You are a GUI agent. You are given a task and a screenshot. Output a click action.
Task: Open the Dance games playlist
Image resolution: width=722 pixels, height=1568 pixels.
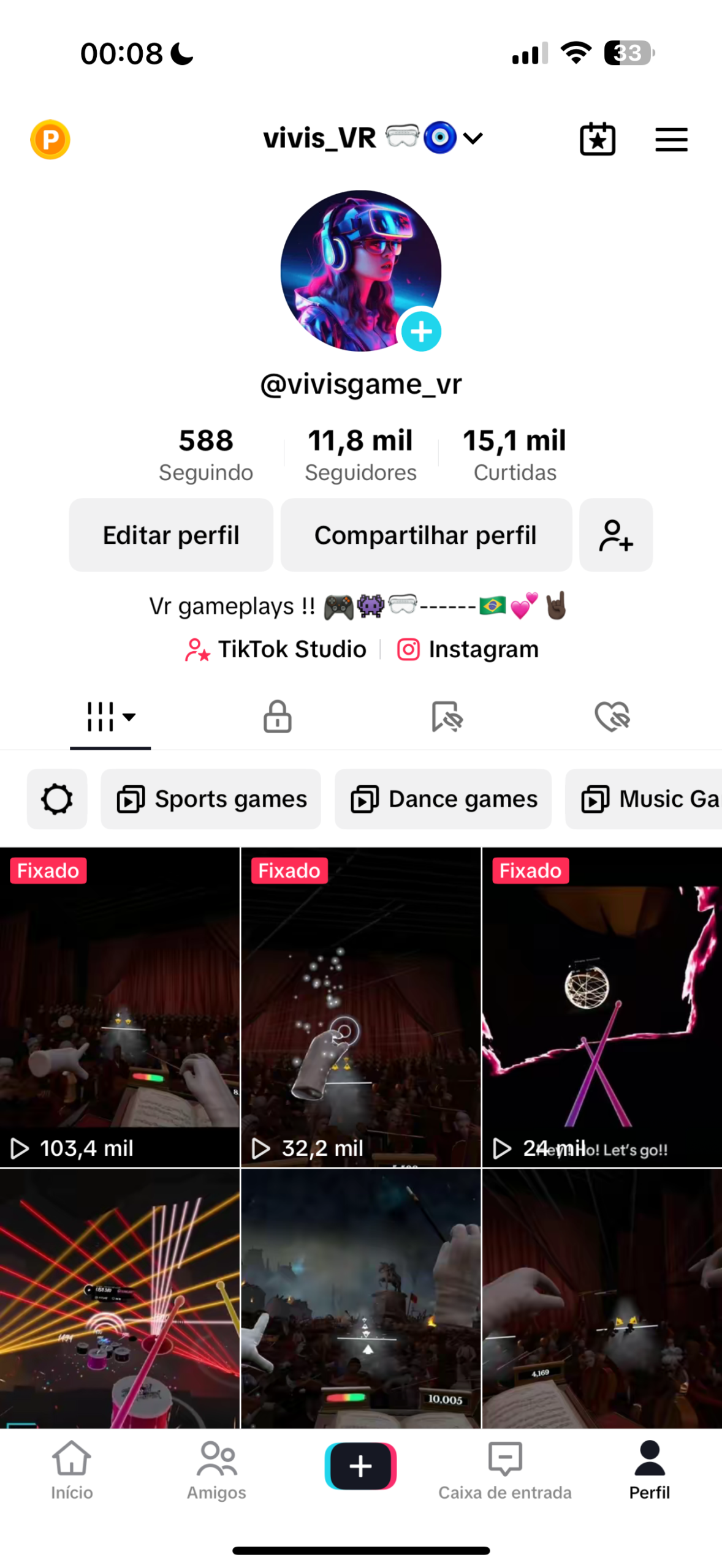click(x=443, y=798)
